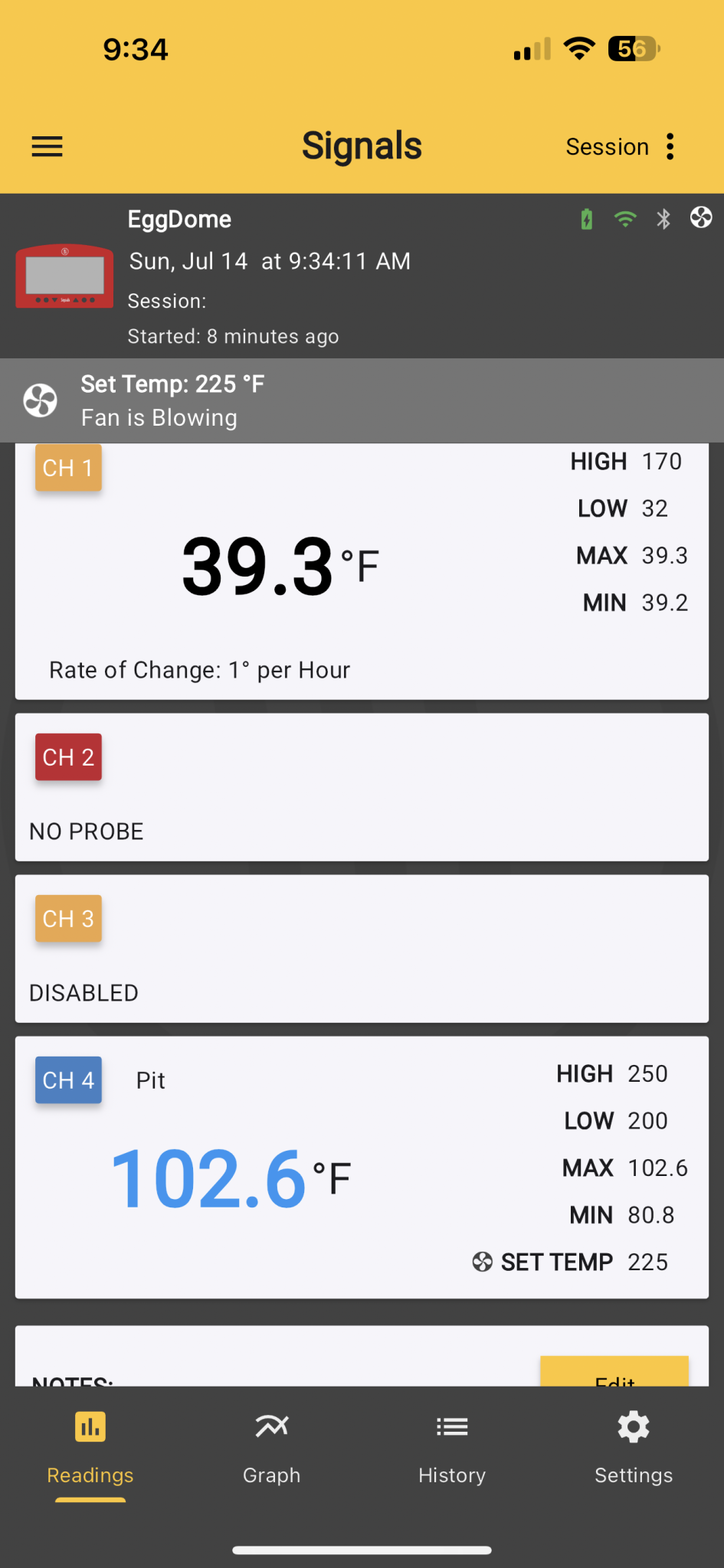Viewport: 724px width, 1568px height.
Task: Open the CH 2 No Probe card
Action: 362,787
